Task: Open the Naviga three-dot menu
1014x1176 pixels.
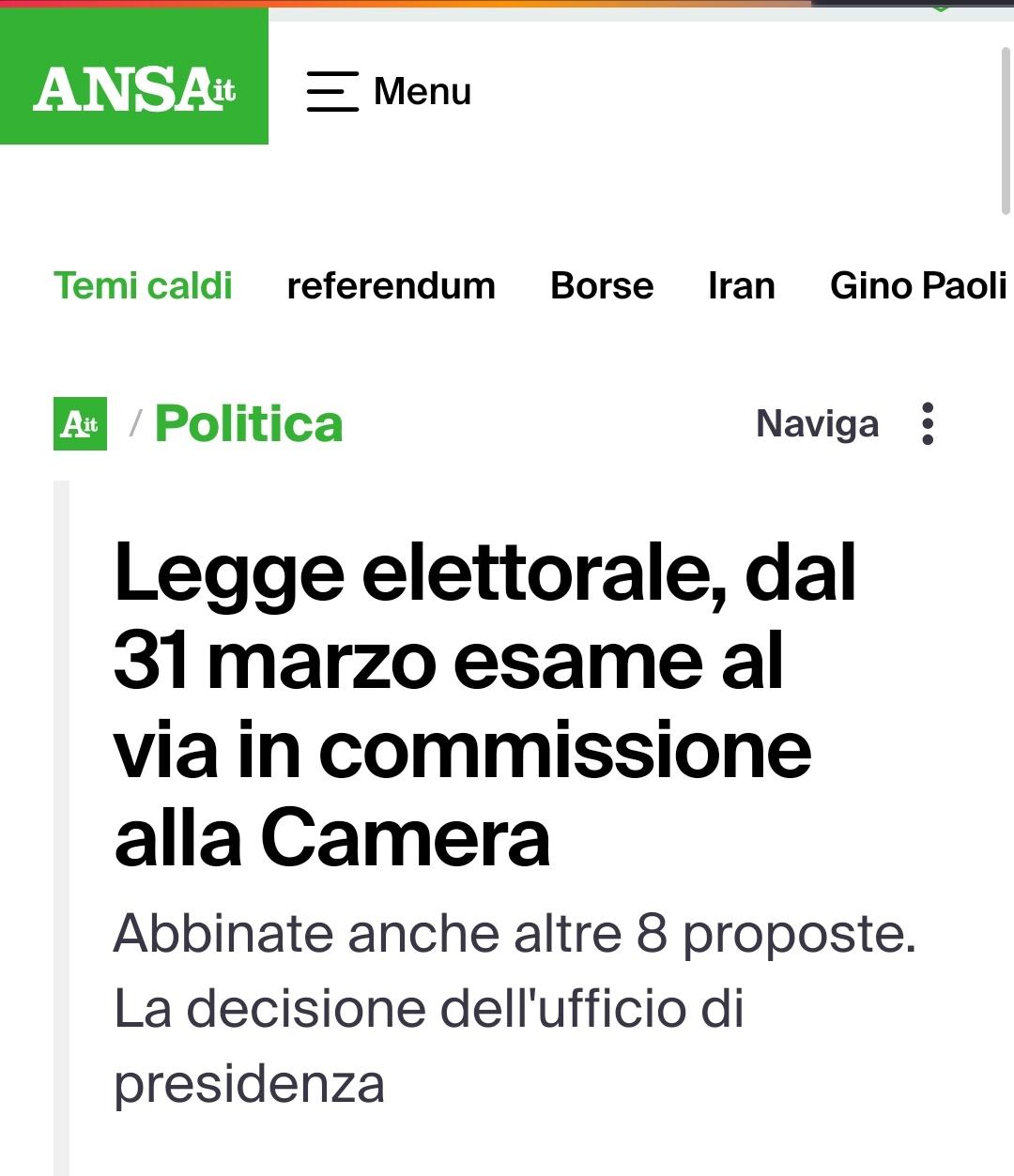Action: click(927, 424)
